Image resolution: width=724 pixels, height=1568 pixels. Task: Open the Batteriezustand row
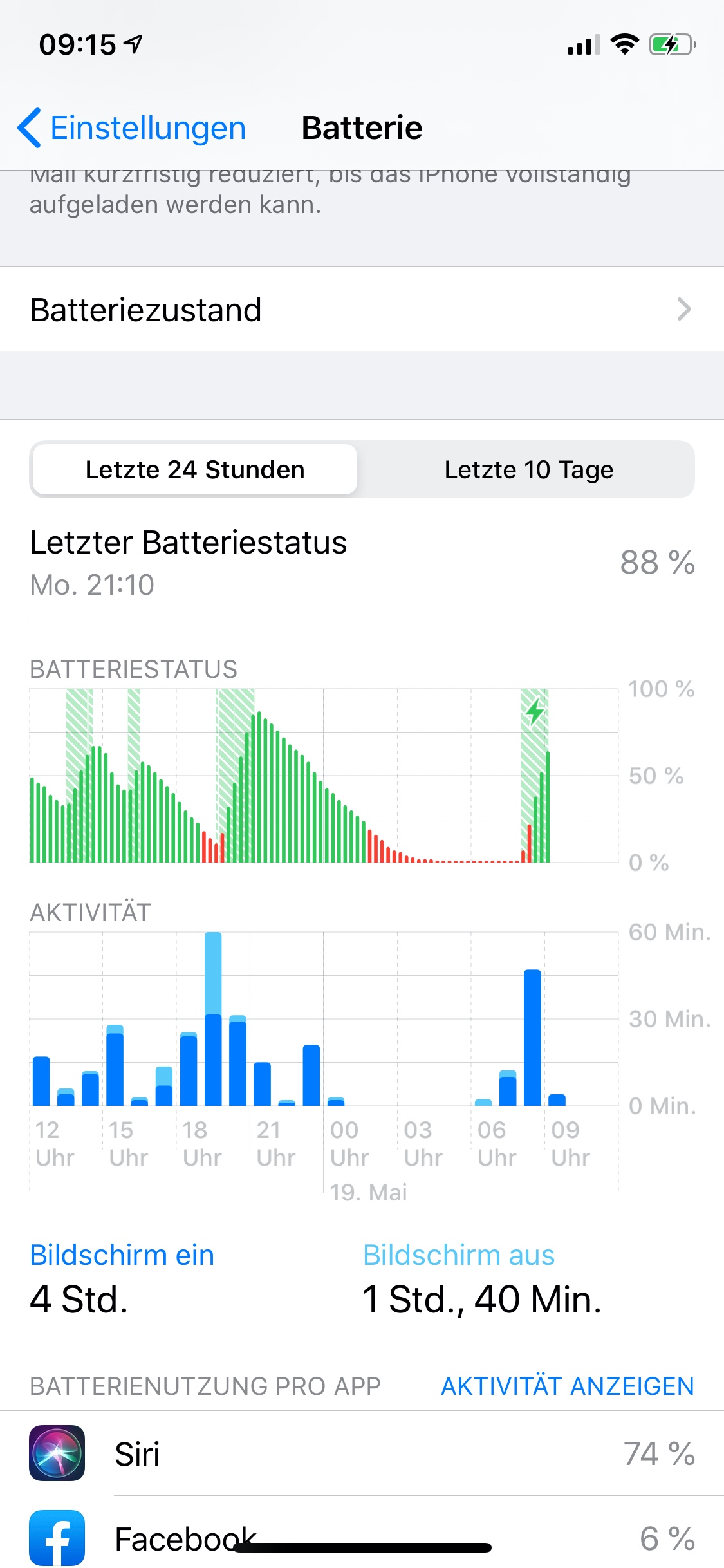coord(362,310)
